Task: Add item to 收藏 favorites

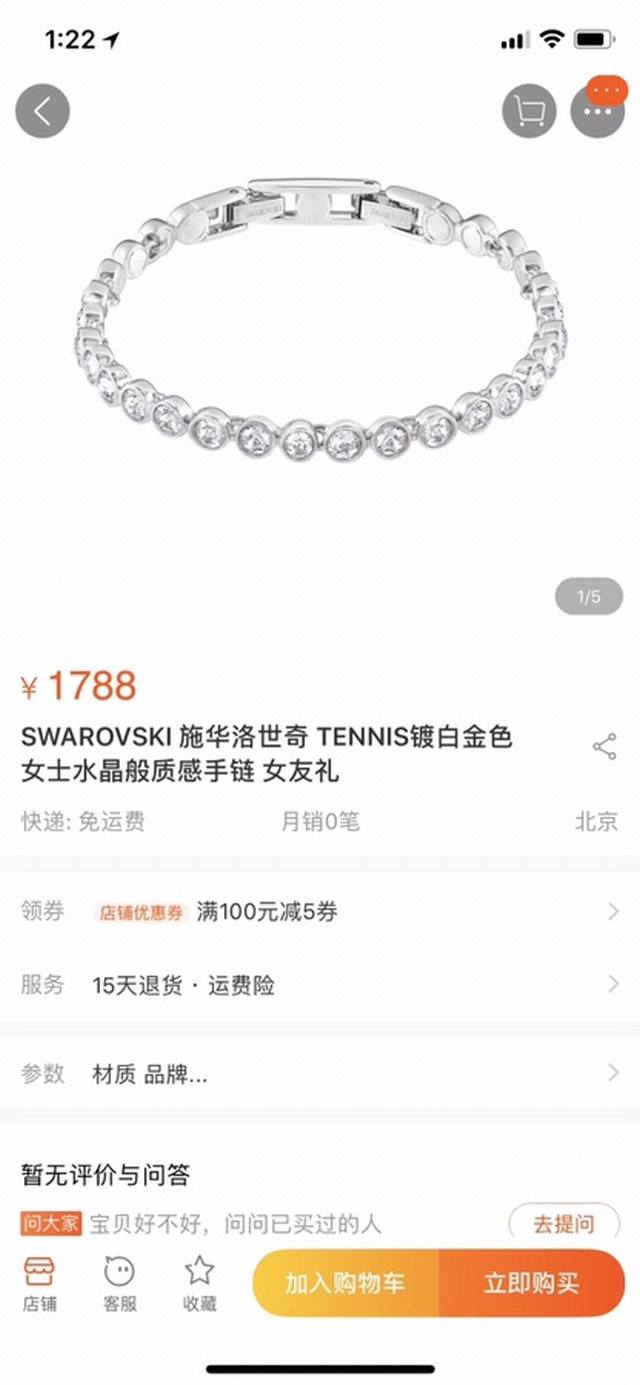Action: coord(199,1284)
